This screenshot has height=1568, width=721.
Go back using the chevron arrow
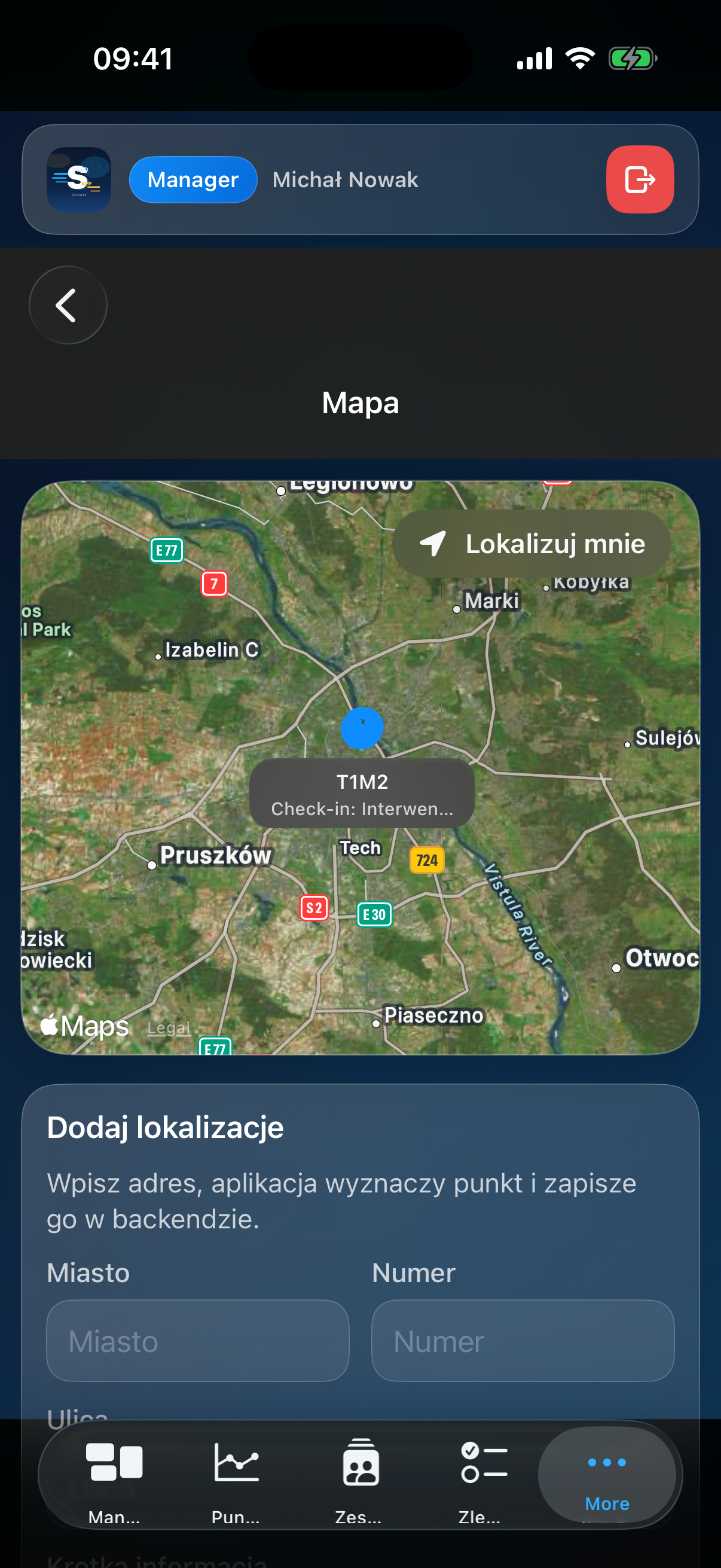(x=67, y=305)
